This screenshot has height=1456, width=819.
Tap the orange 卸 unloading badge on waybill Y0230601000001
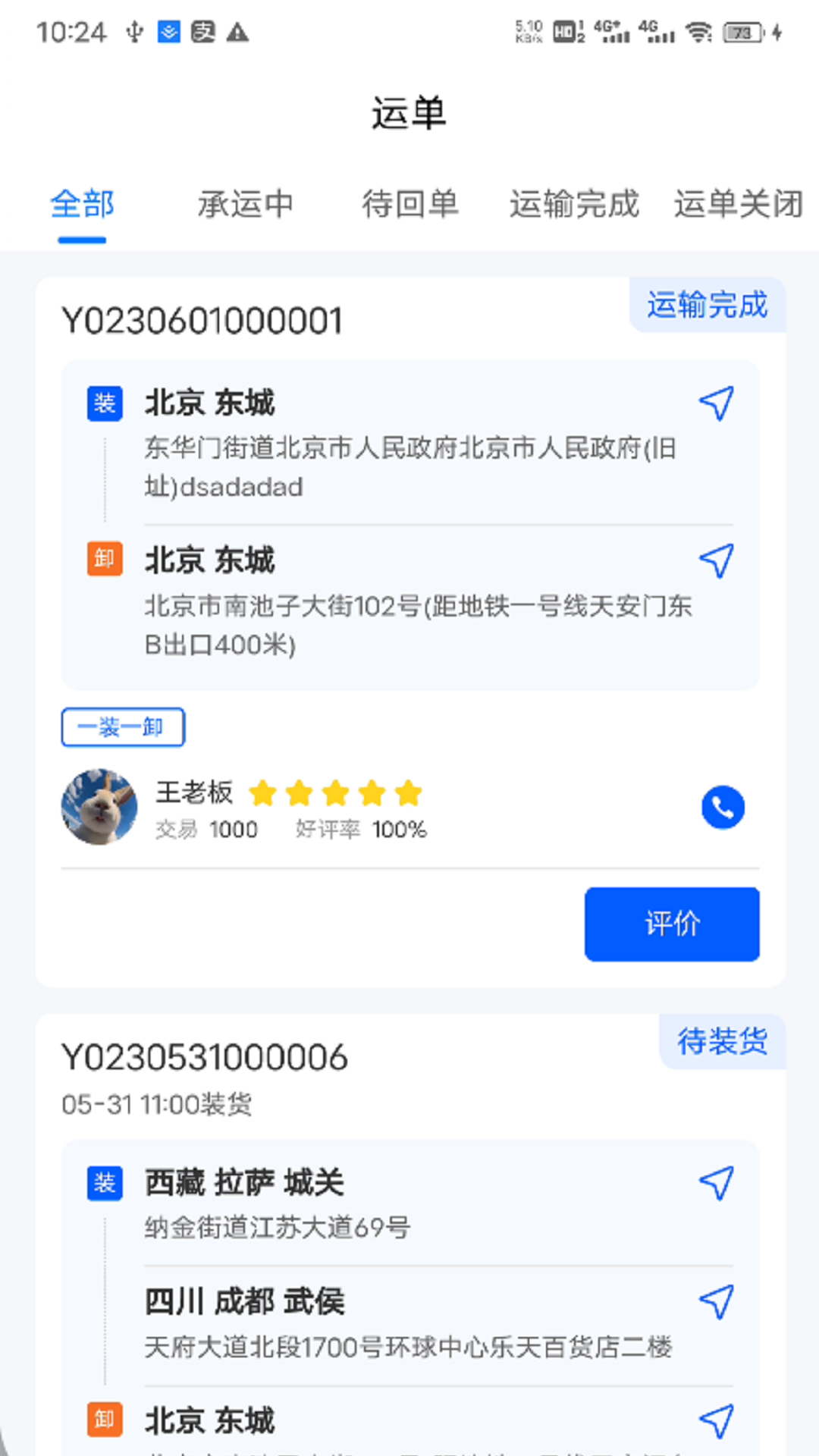[x=105, y=560]
